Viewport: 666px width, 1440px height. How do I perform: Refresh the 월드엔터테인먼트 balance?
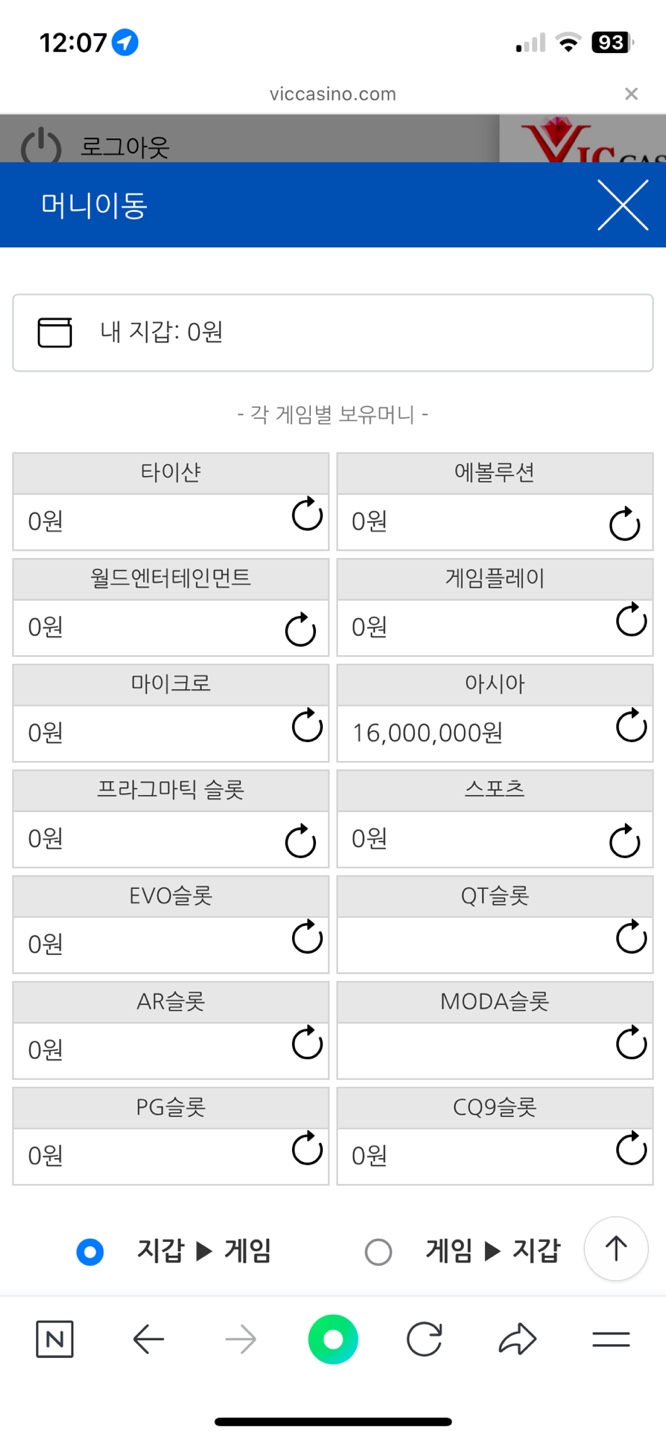(300, 630)
